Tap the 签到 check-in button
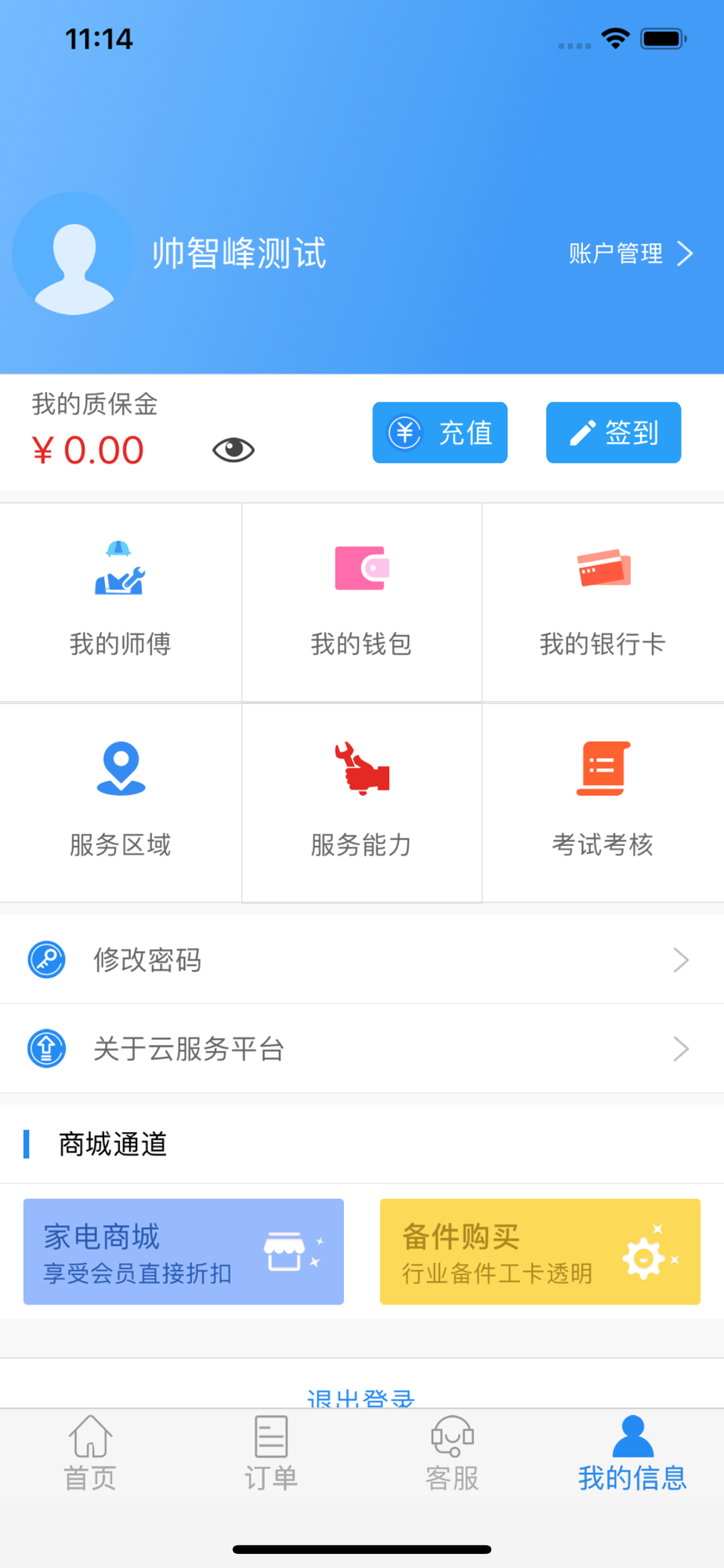The image size is (724, 1568). [614, 433]
